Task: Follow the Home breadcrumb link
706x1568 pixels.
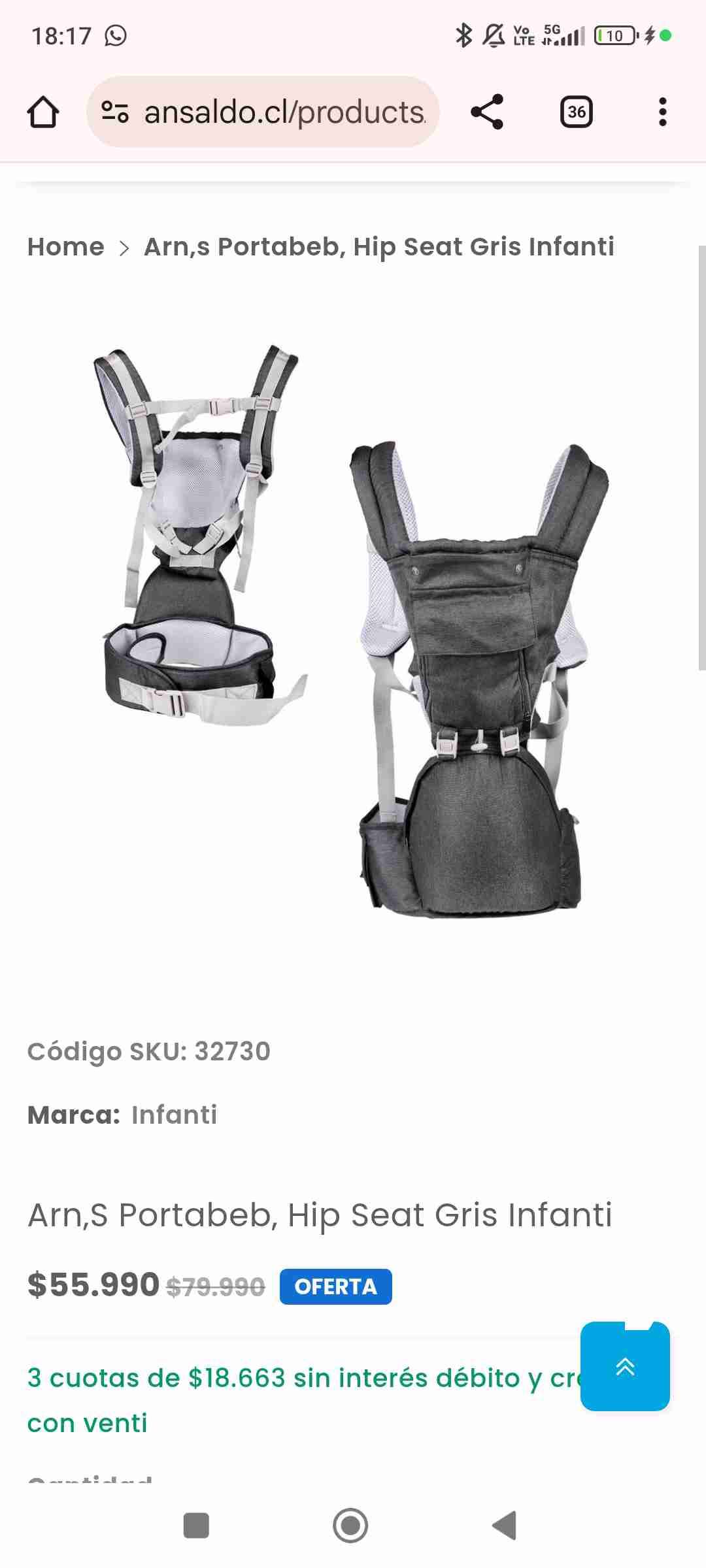Action: click(x=65, y=247)
